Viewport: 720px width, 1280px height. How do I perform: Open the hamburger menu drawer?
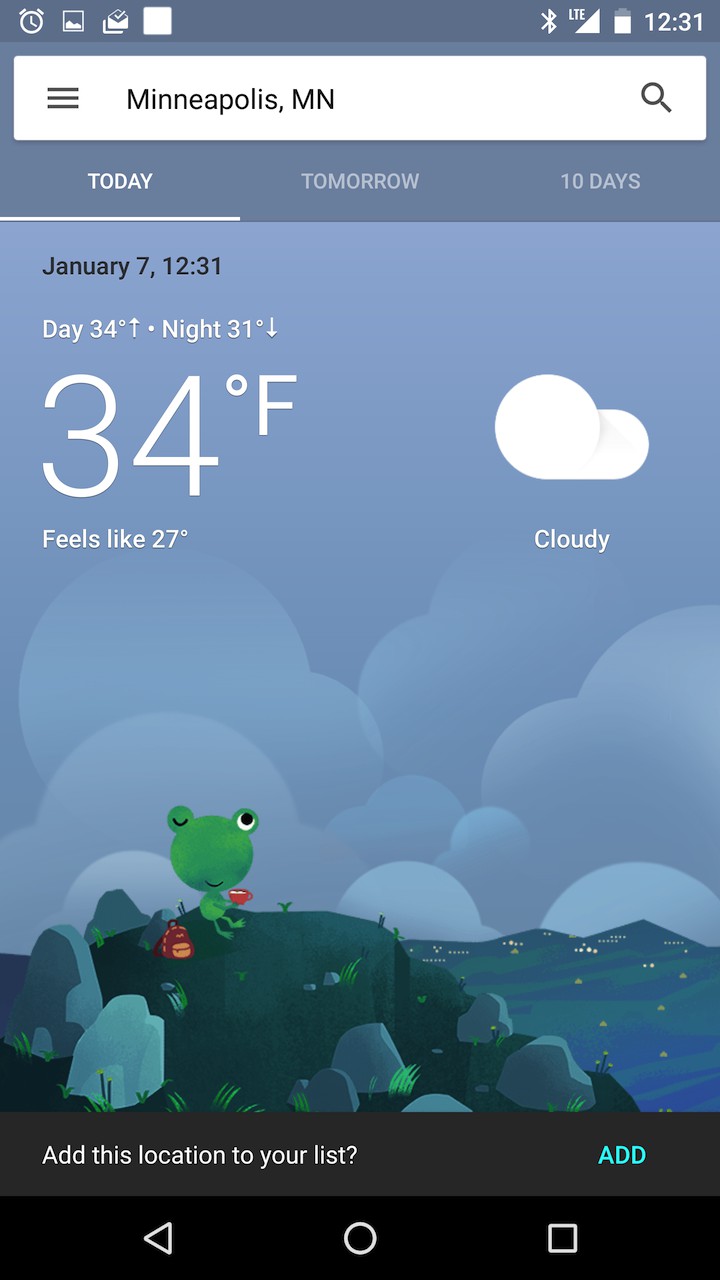[63, 98]
